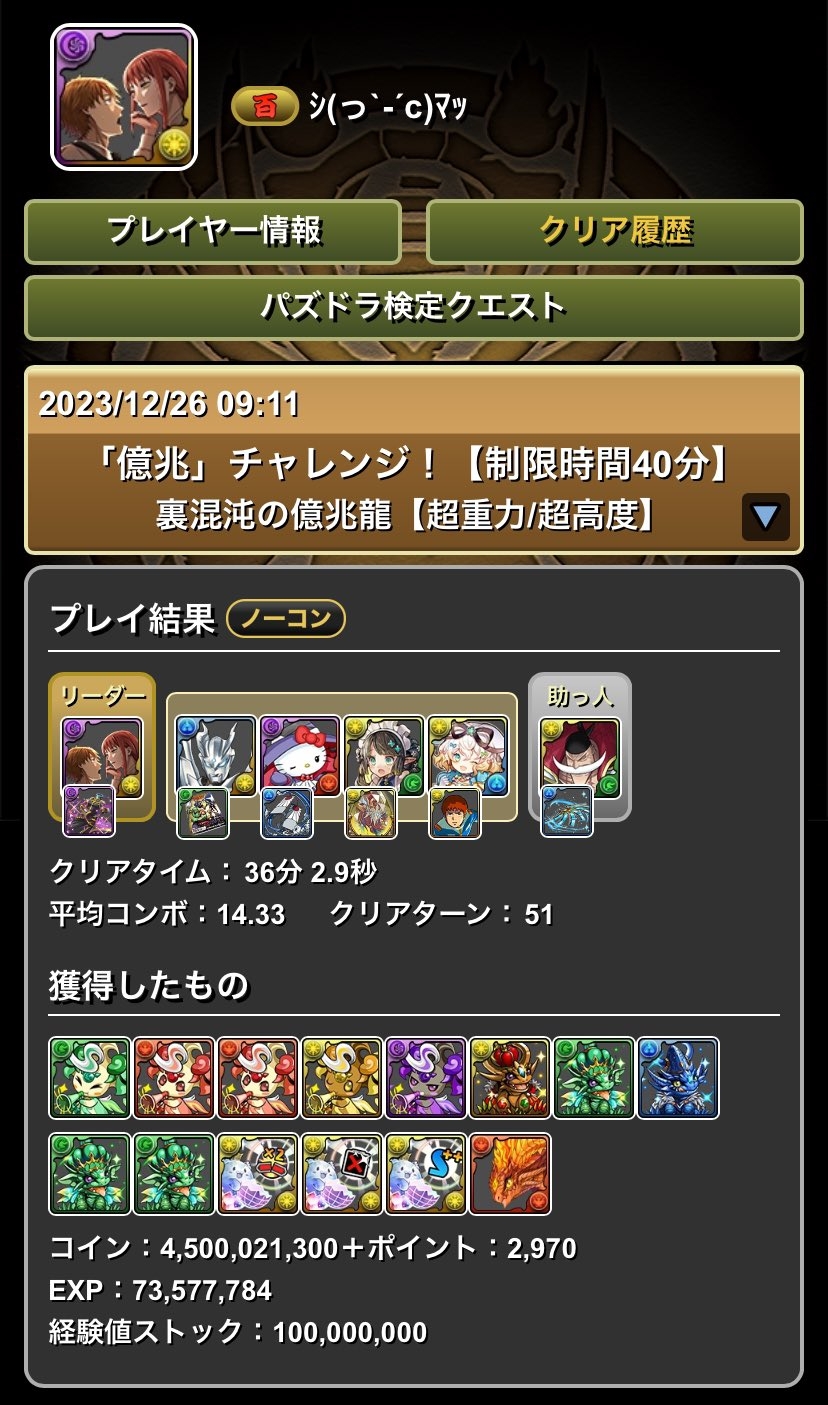View the Hello Kitty team member
This screenshot has width=828, height=1405.
click(x=300, y=756)
